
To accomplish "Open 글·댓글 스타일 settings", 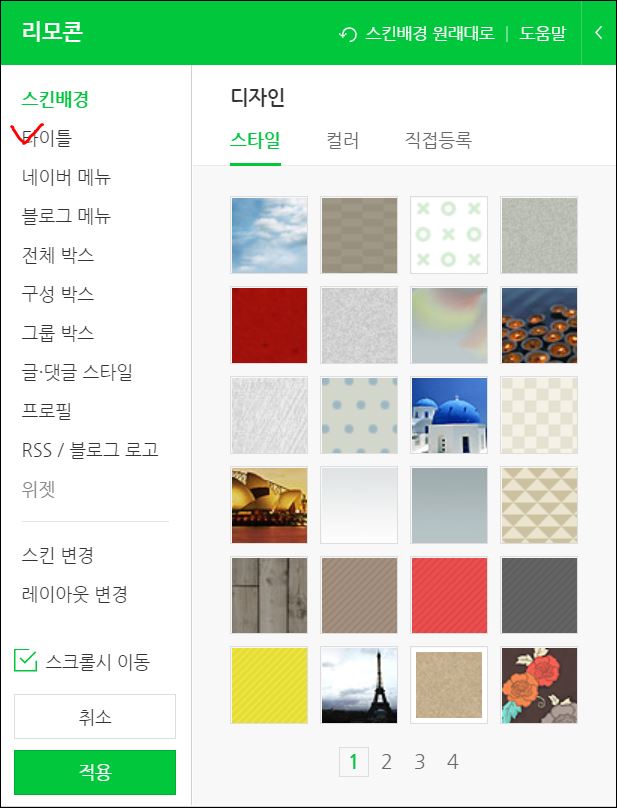I will [x=78, y=372].
